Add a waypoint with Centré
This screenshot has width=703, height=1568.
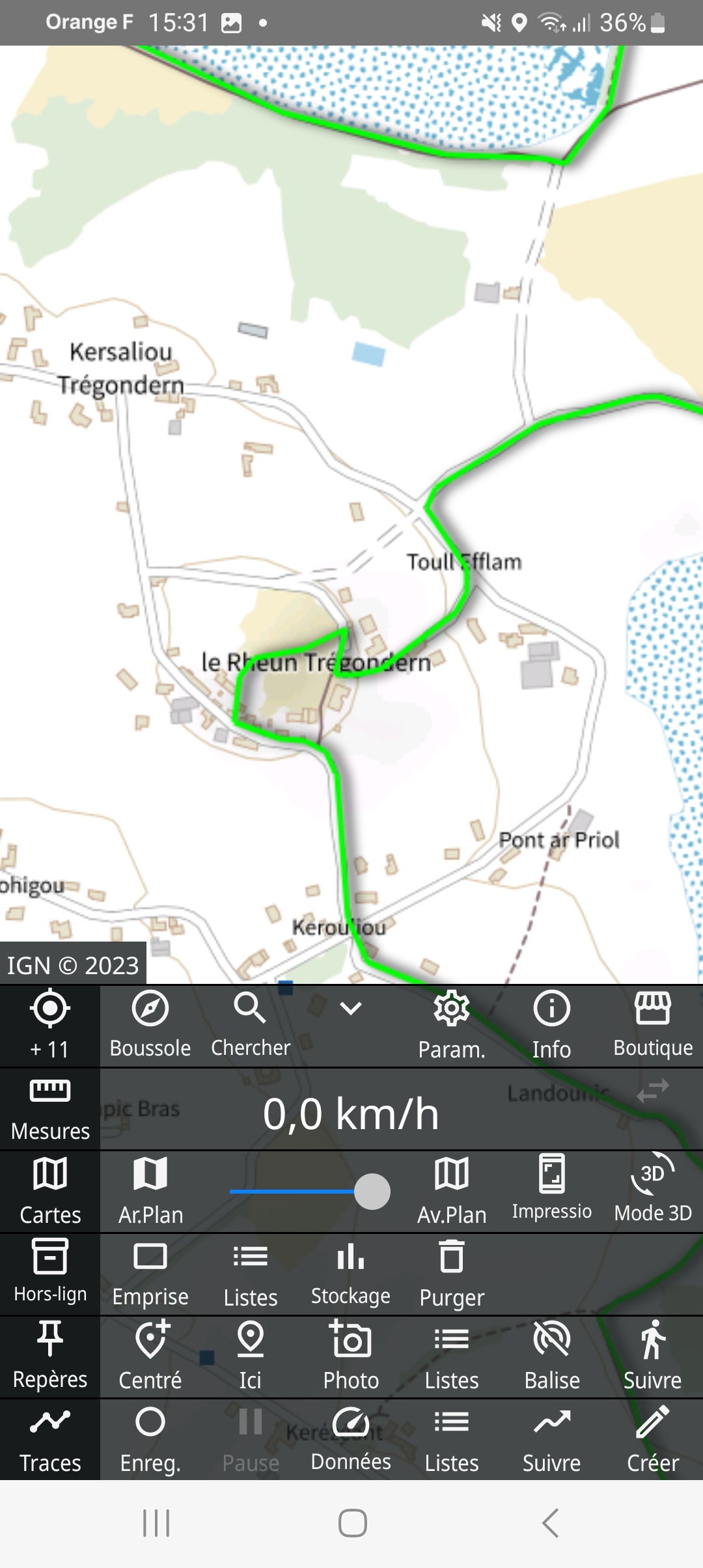click(150, 1356)
